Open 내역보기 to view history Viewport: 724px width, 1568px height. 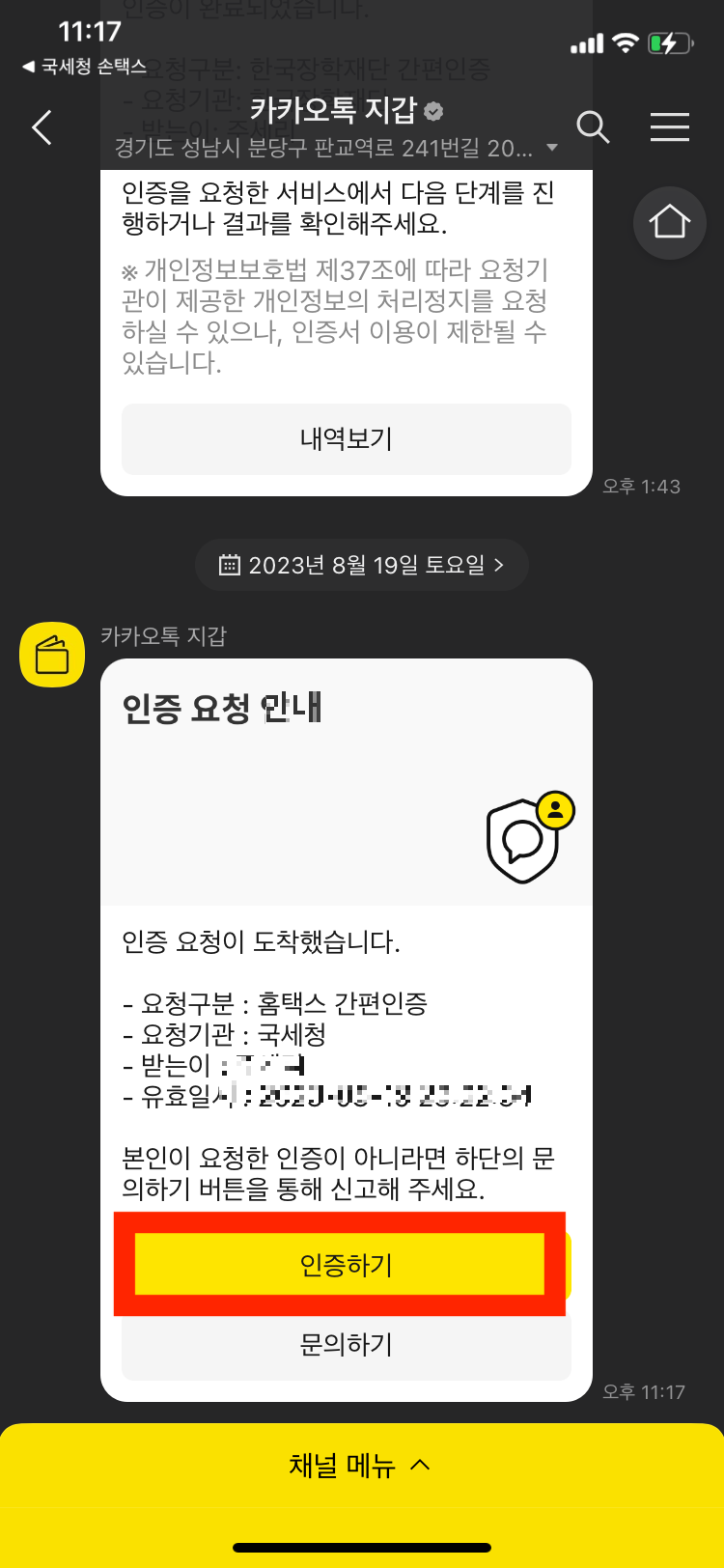(x=345, y=439)
